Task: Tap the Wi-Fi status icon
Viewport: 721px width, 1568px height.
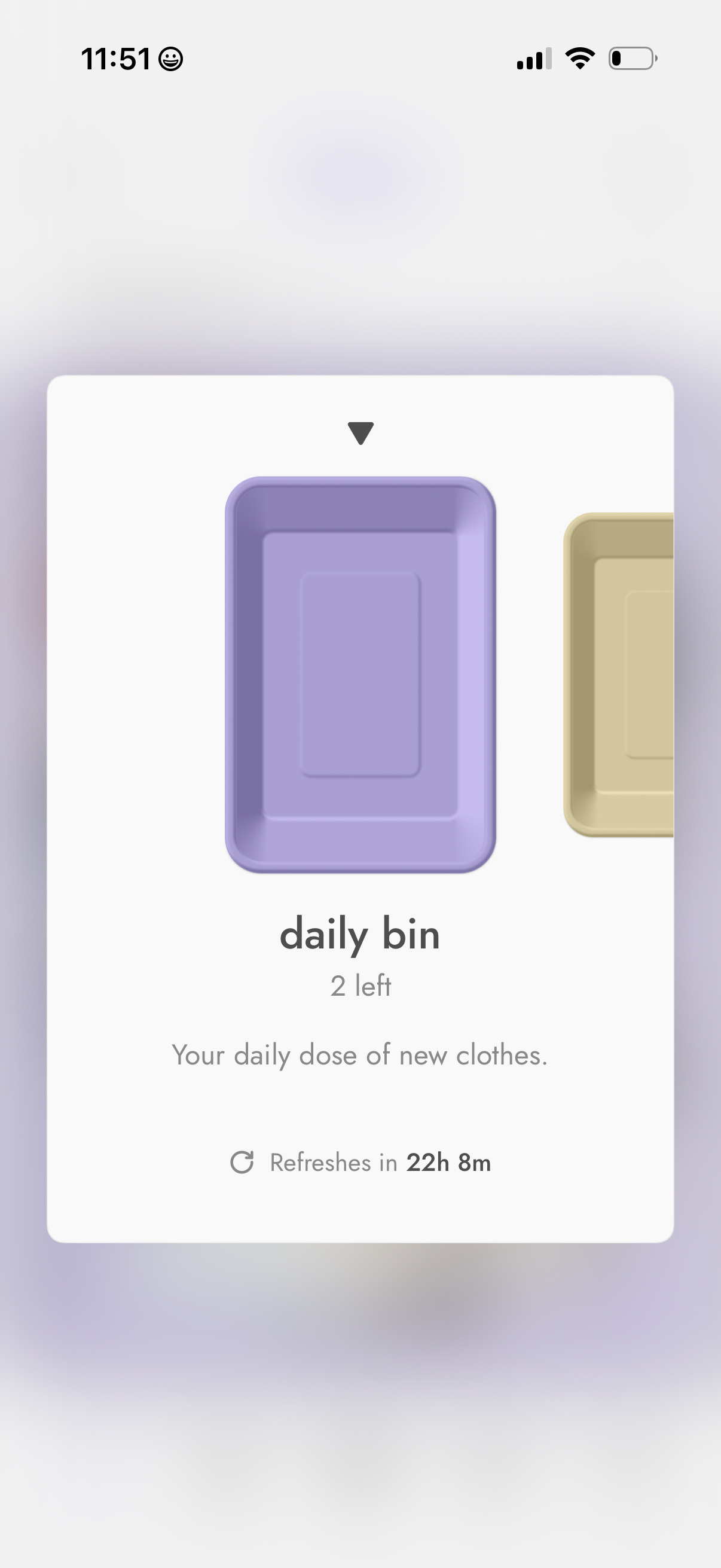Action: click(x=578, y=58)
